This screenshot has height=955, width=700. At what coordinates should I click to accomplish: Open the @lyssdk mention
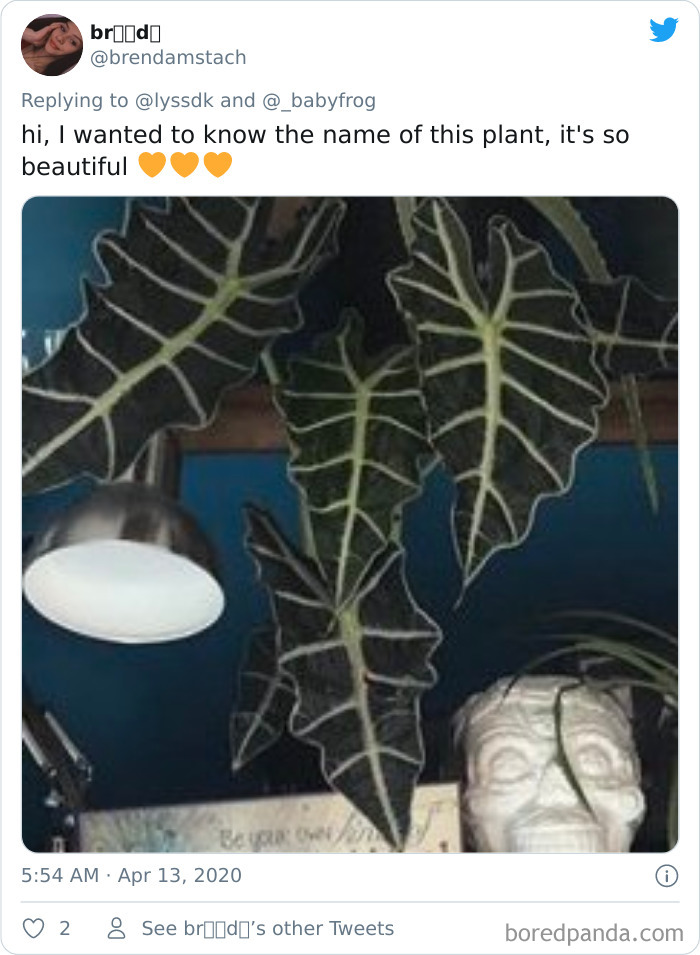click(174, 100)
